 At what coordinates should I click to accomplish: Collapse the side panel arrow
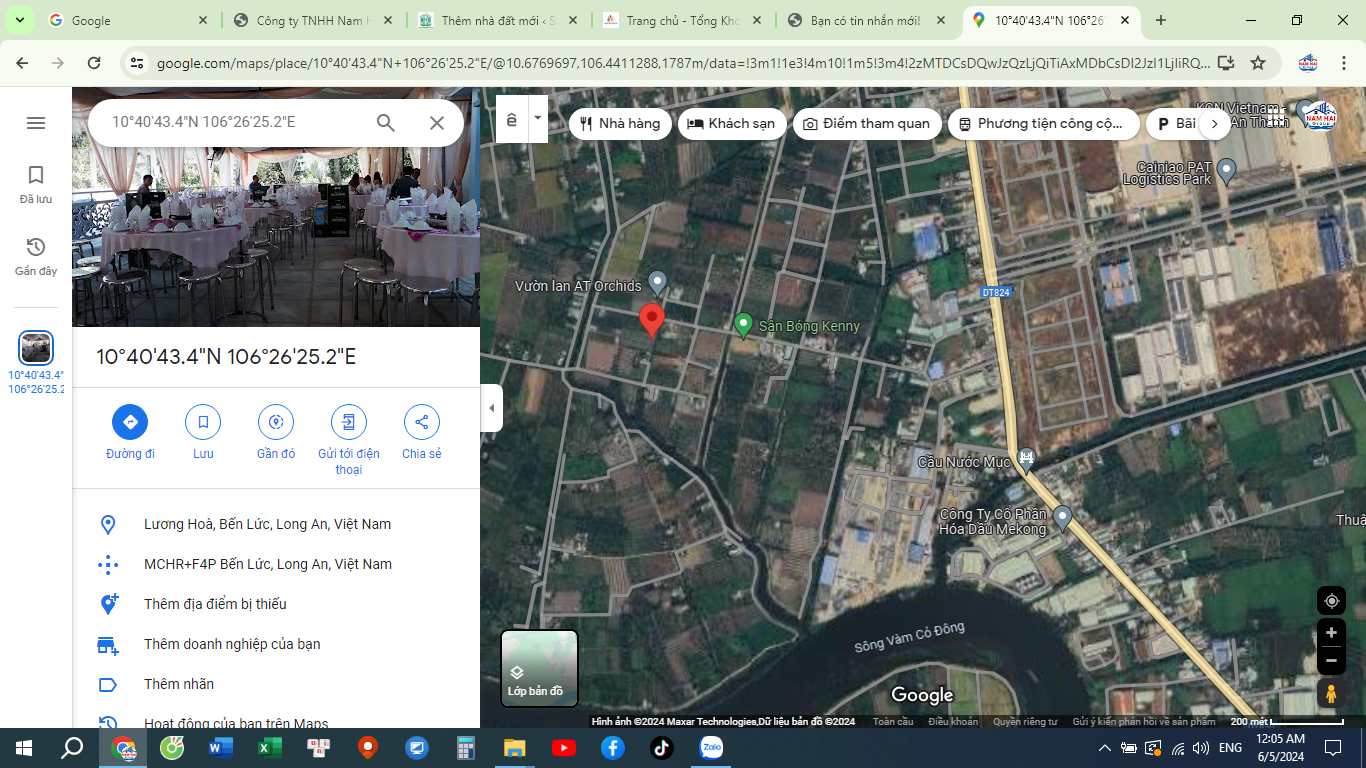pos(491,408)
